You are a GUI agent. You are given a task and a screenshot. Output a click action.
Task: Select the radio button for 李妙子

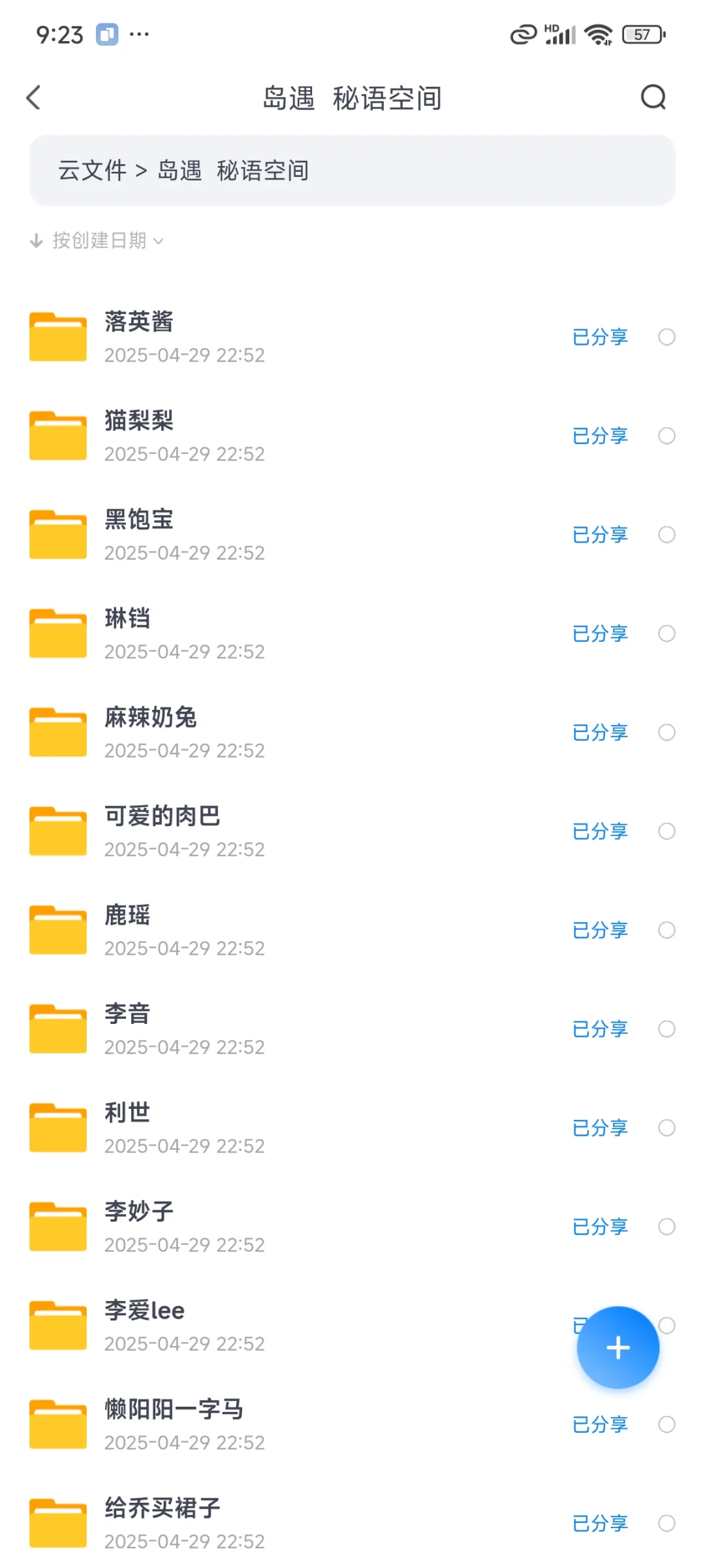(x=666, y=1226)
